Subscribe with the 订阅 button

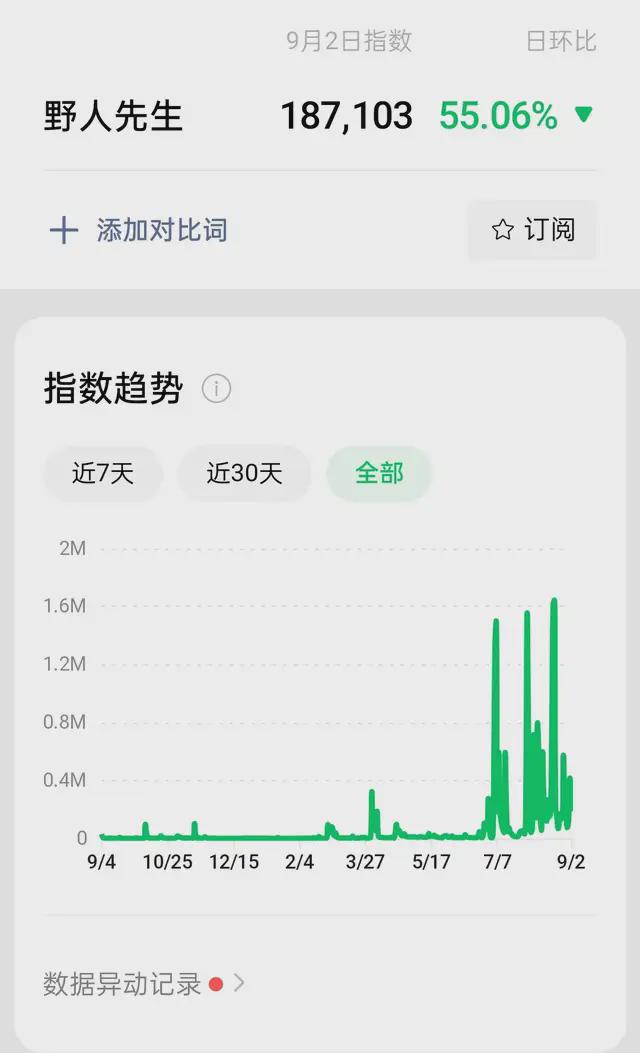pyautogui.click(x=533, y=230)
